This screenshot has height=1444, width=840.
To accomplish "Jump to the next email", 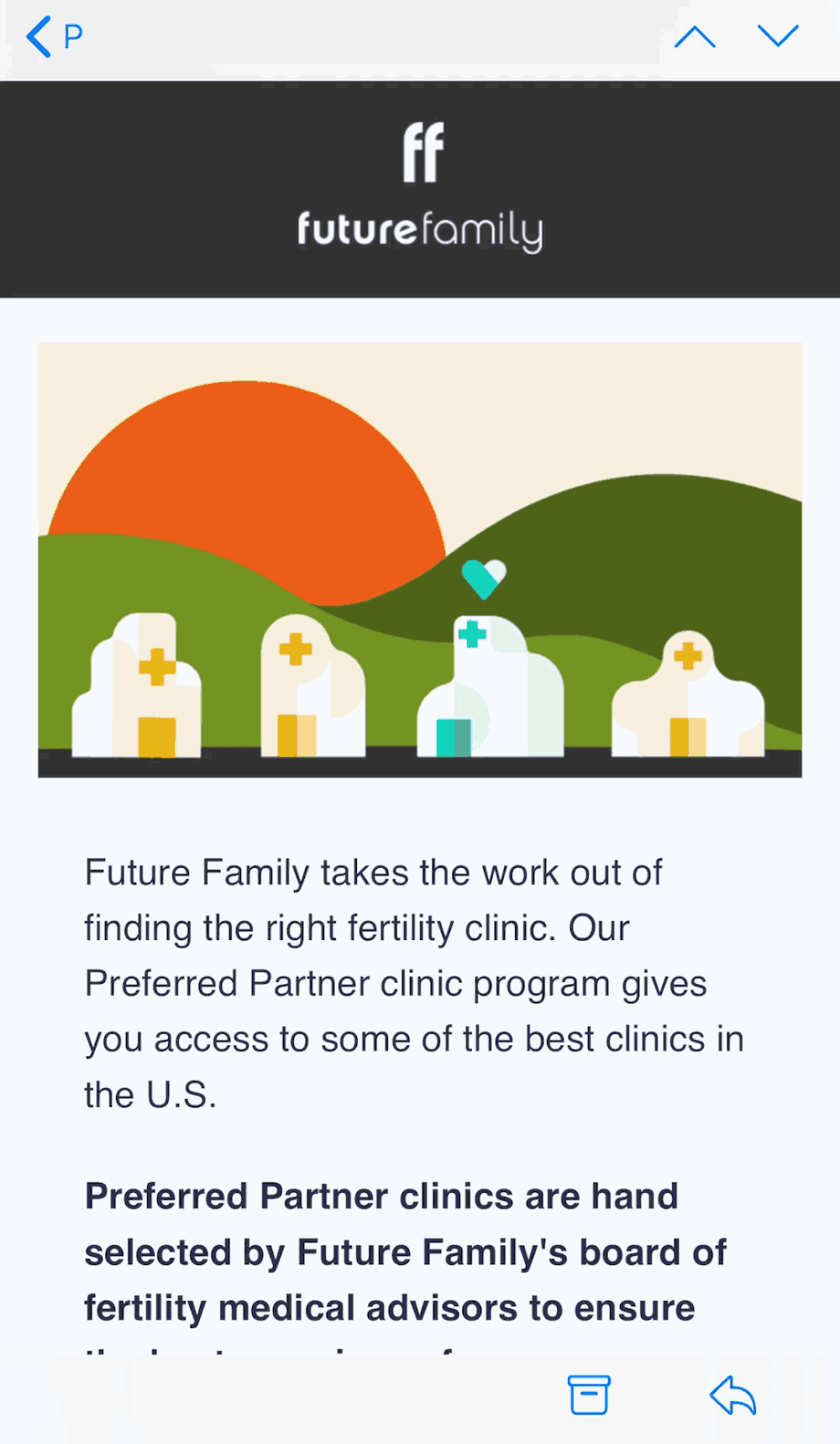I will point(778,37).
